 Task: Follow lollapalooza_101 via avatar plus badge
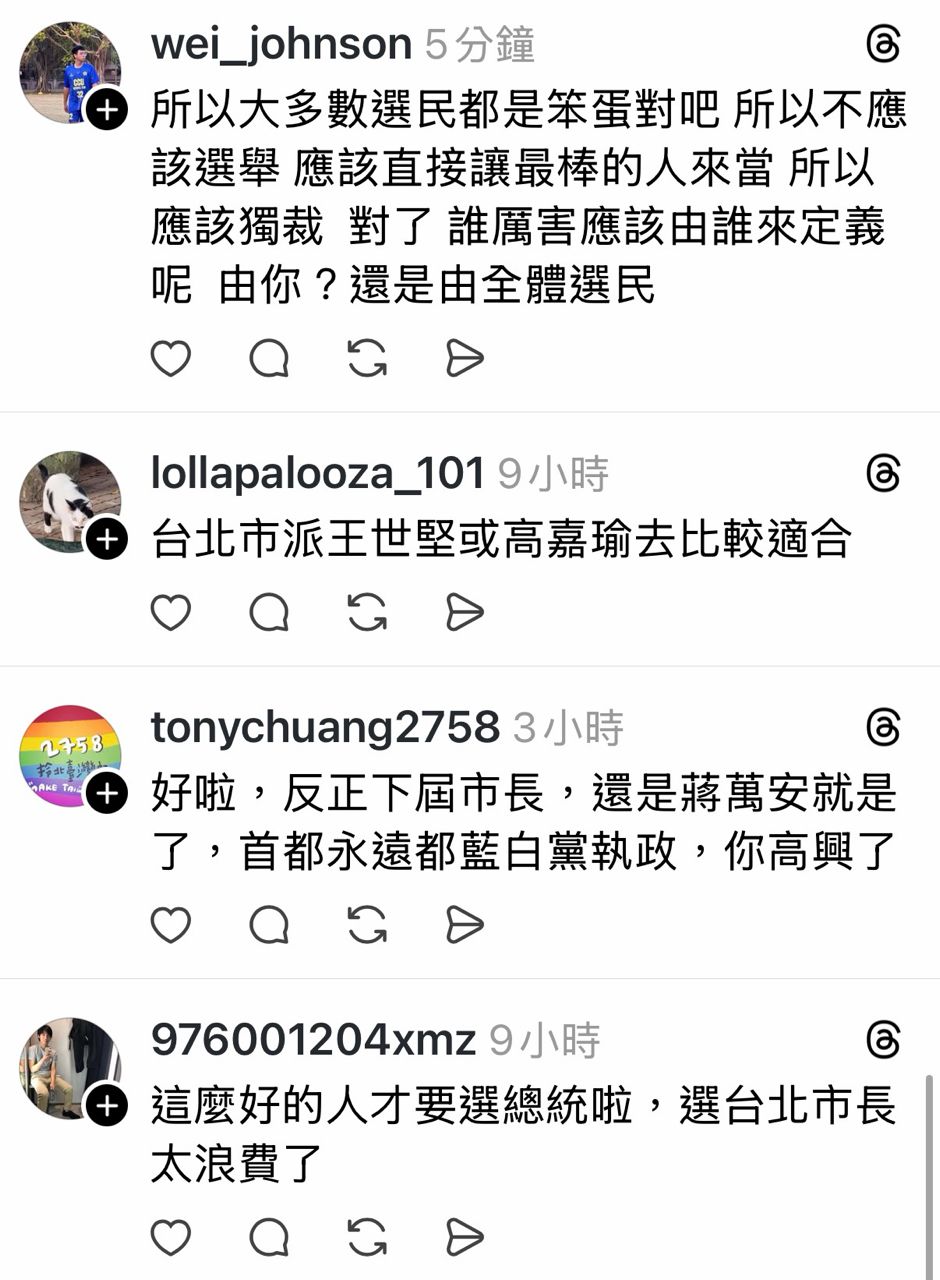point(106,540)
